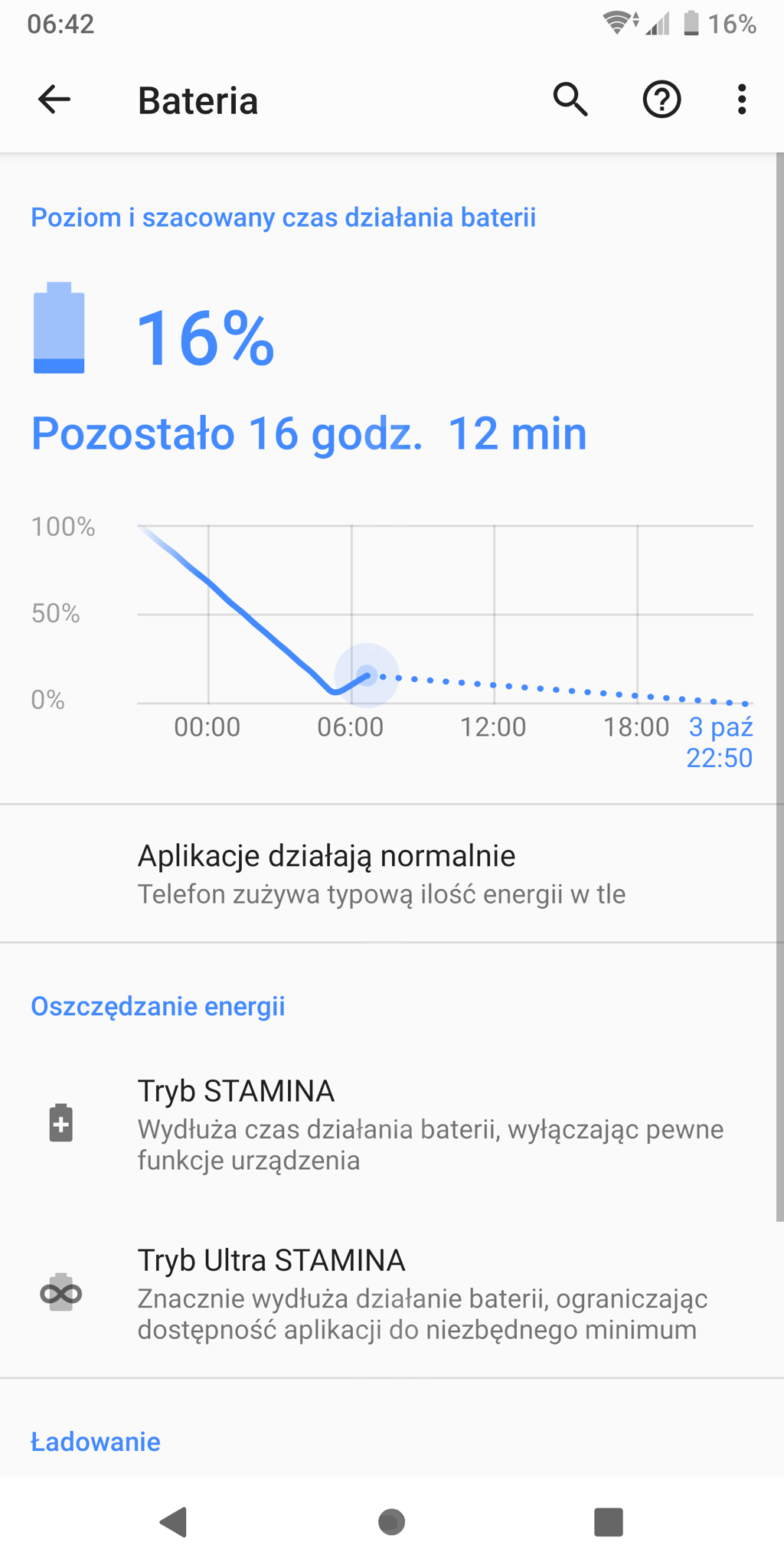
Task: Open the battery usage graph
Action: coord(392,642)
